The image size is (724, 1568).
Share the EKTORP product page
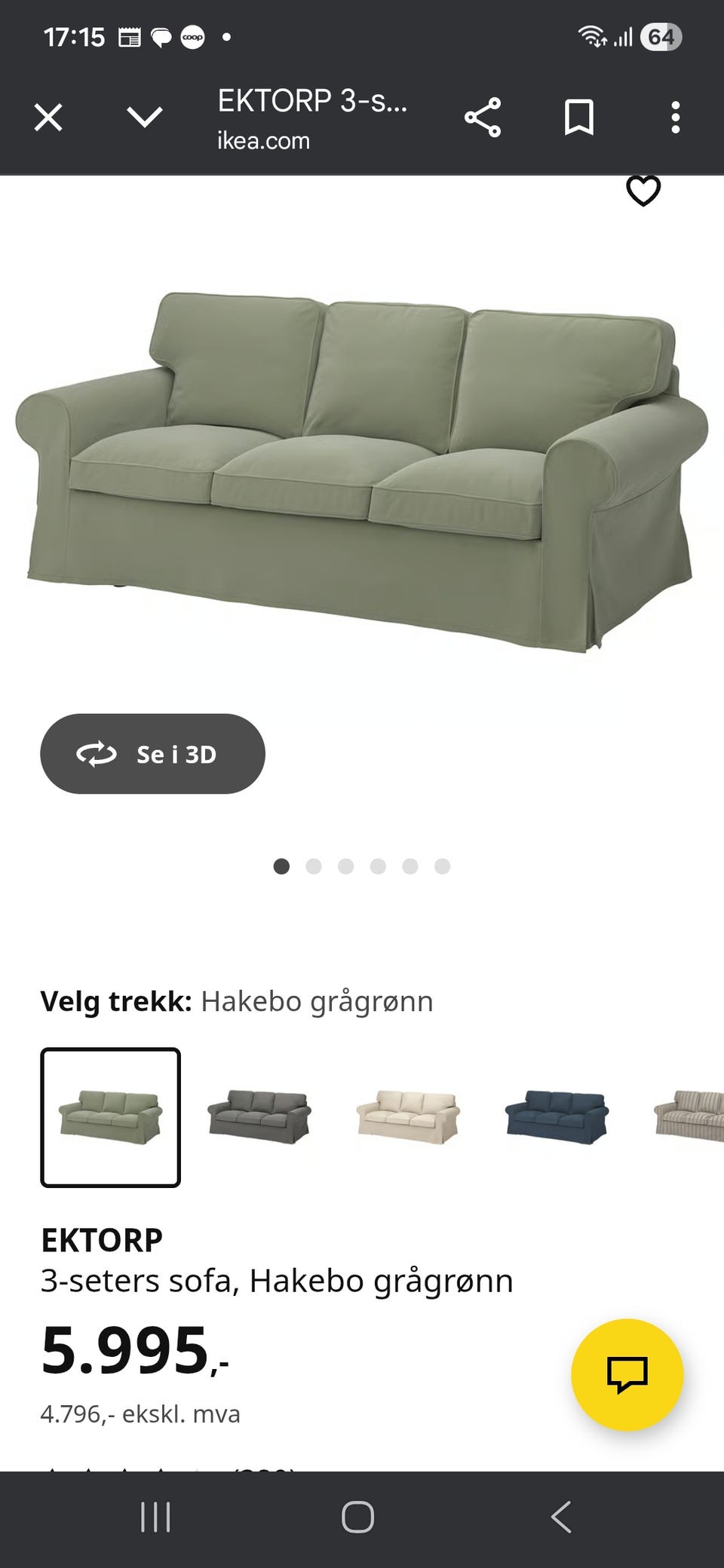[484, 117]
